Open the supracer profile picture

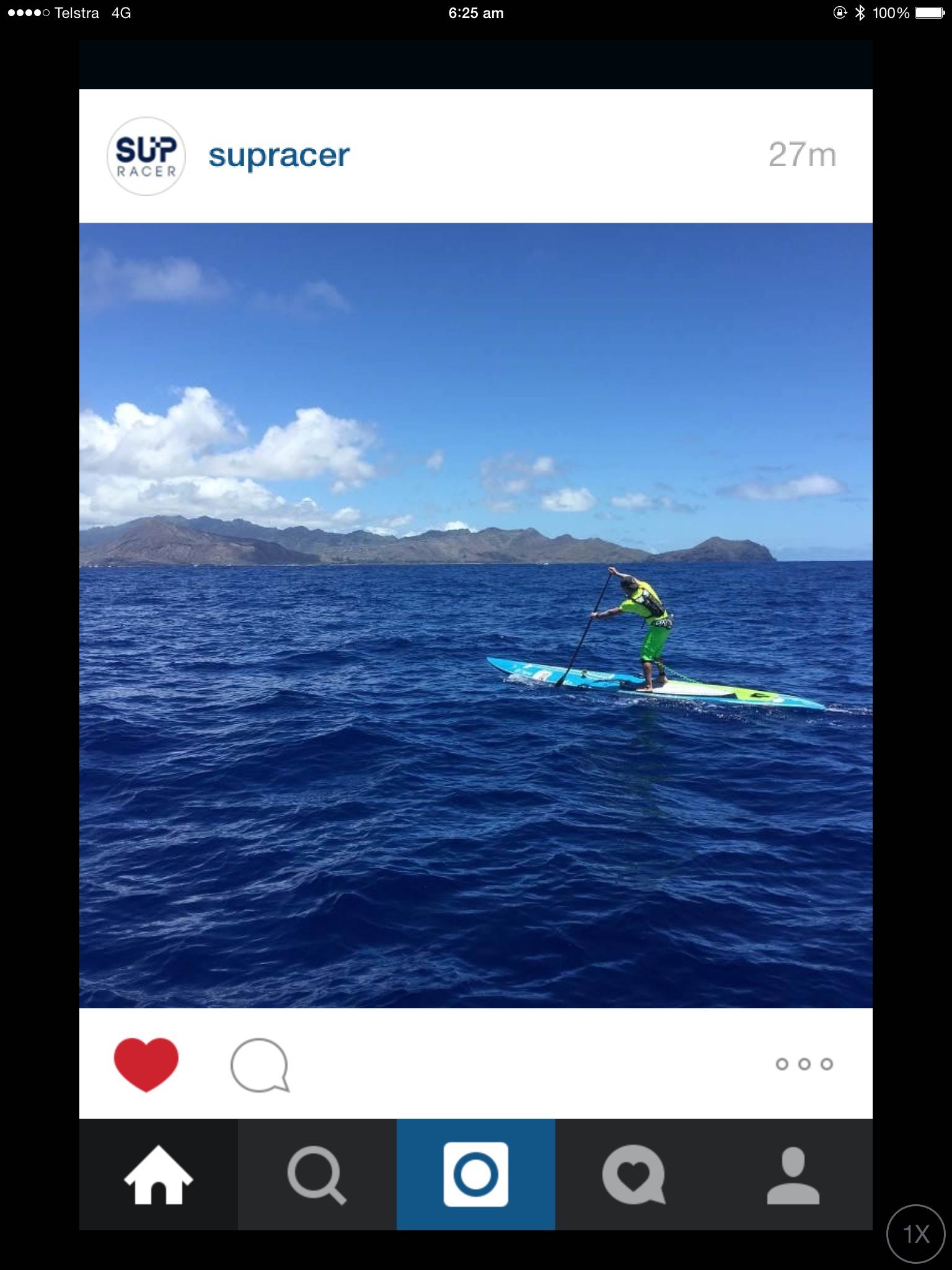click(146, 156)
